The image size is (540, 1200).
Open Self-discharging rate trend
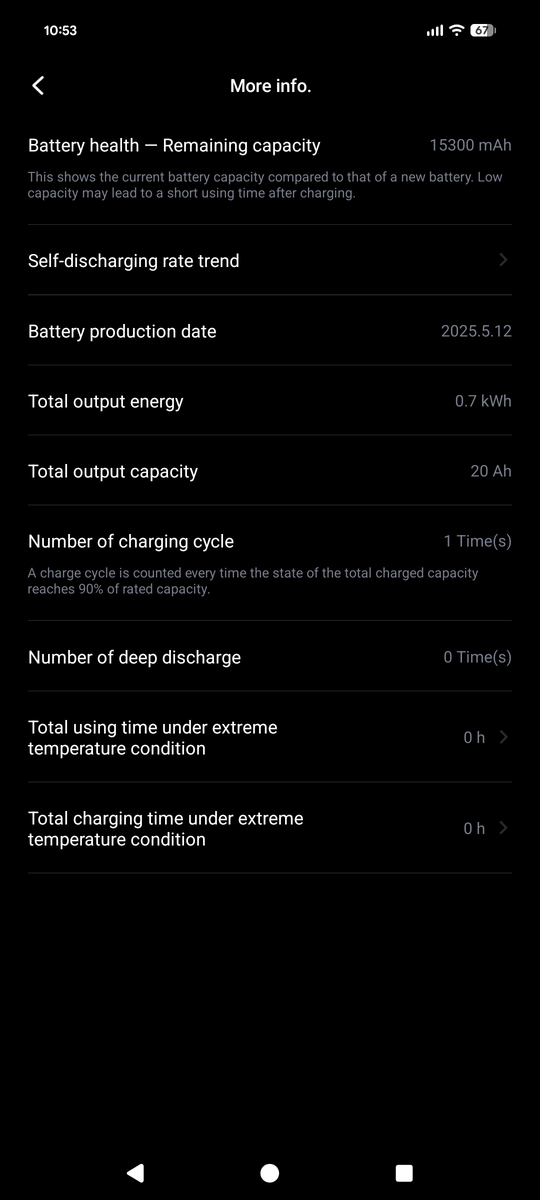click(x=270, y=260)
